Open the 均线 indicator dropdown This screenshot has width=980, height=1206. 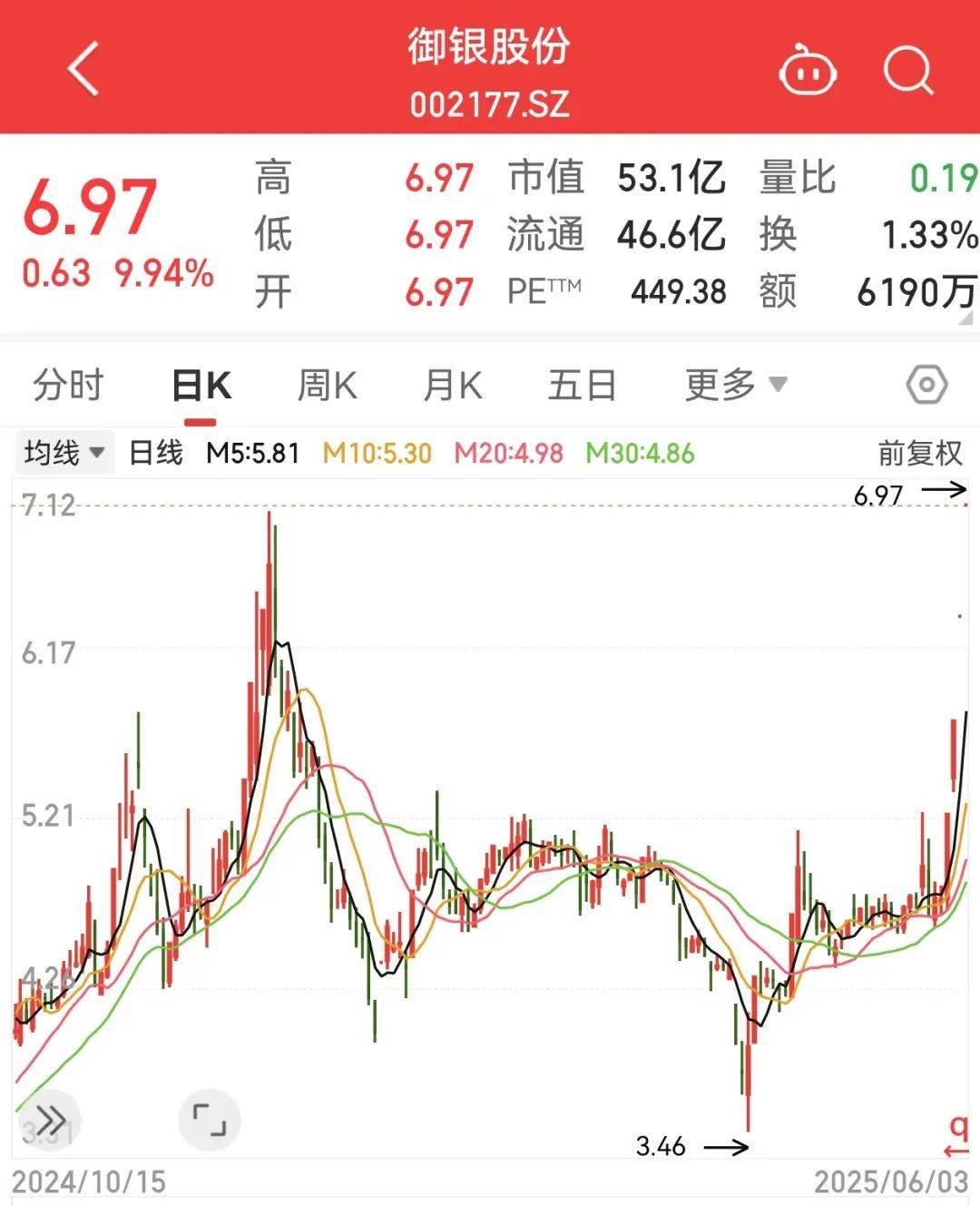[x=64, y=452]
